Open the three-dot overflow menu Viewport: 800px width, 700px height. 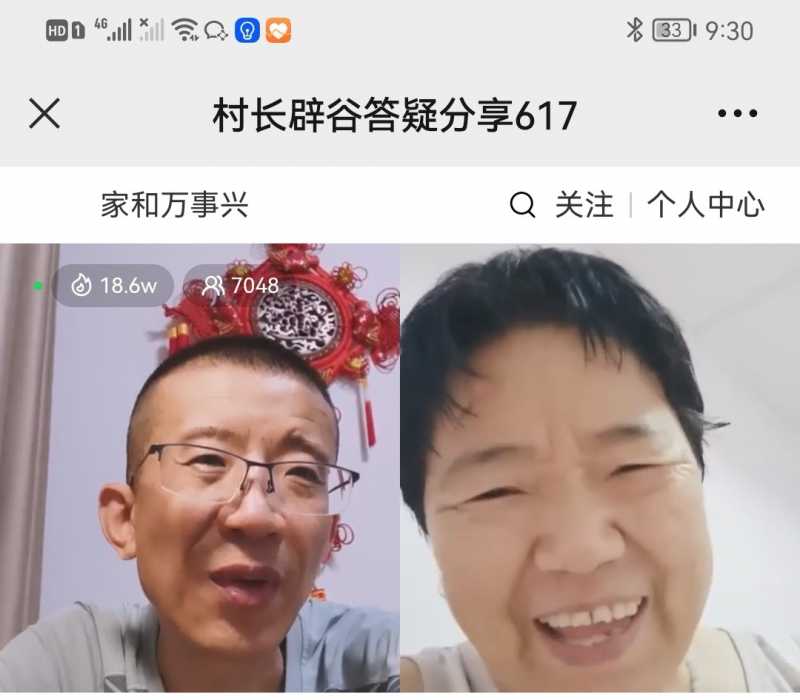click(737, 114)
